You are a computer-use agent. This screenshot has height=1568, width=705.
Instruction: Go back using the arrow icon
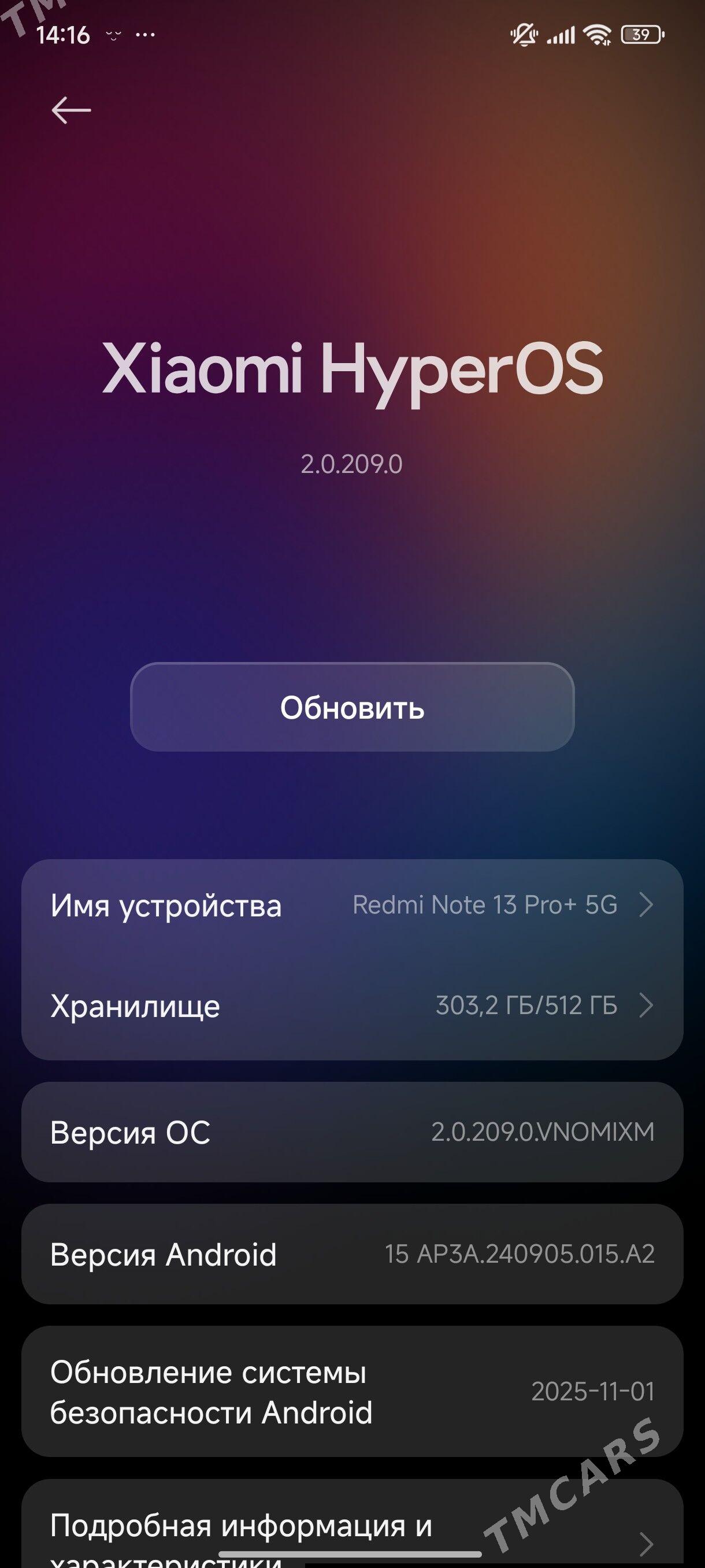coord(71,110)
